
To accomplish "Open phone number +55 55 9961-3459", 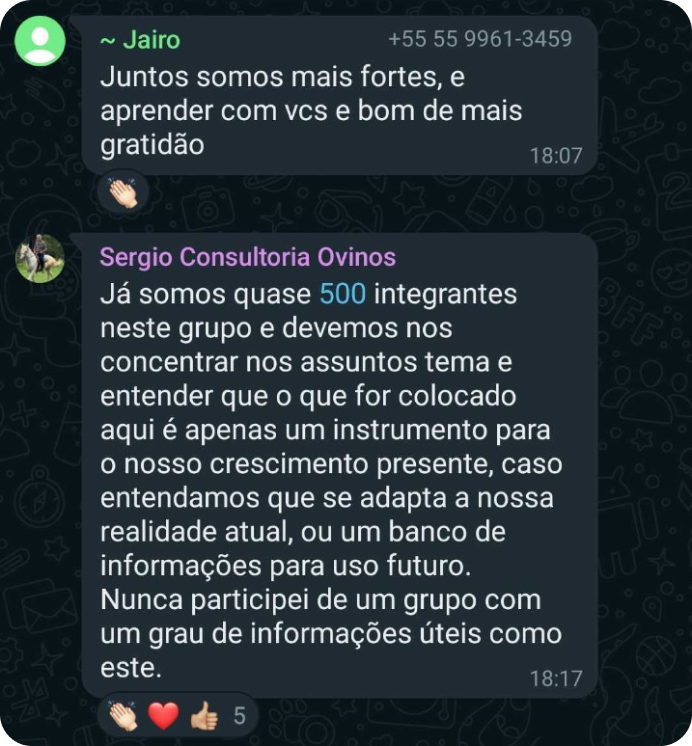I will (x=479, y=39).
